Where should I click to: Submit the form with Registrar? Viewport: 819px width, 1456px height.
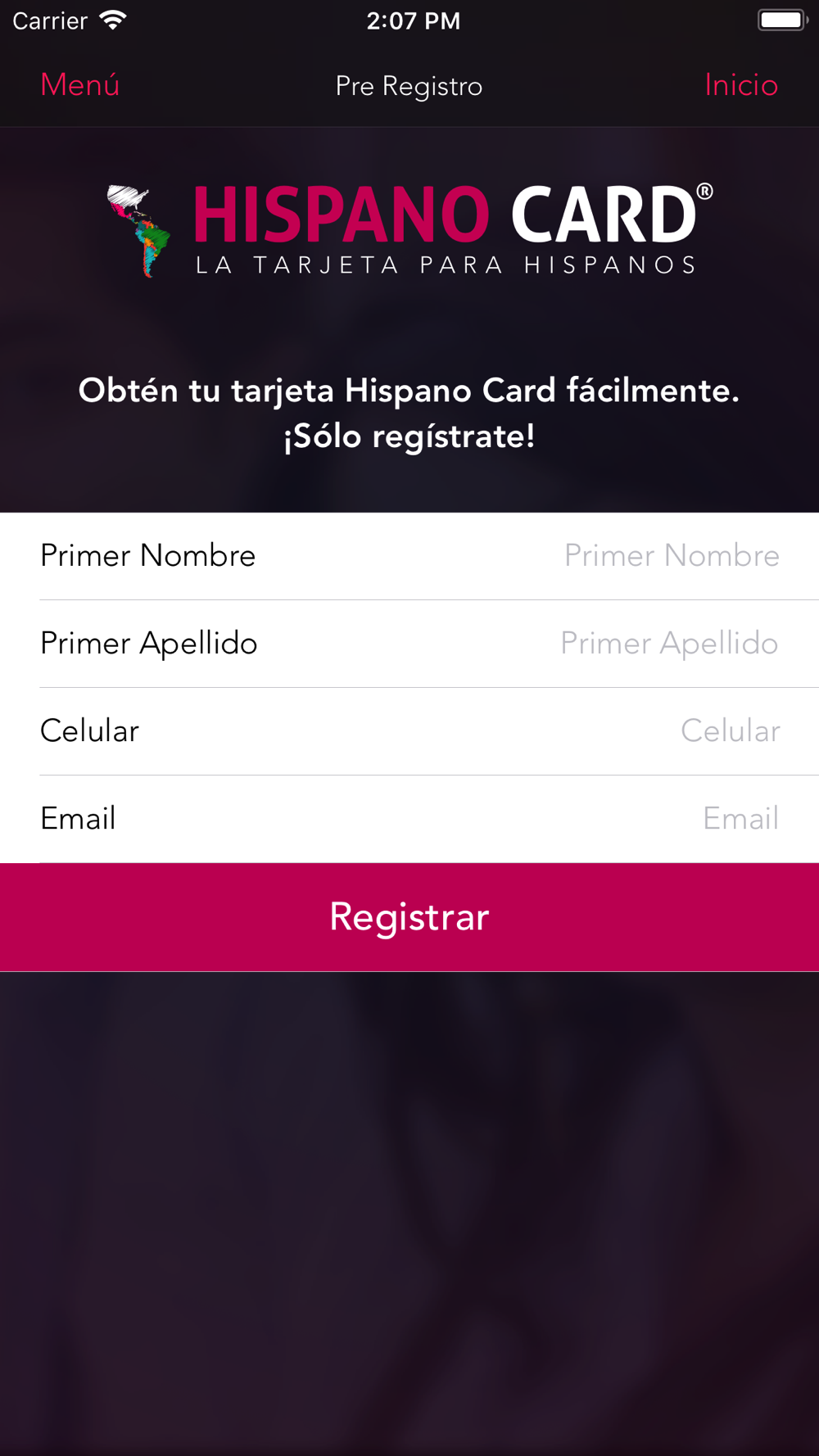click(x=409, y=917)
